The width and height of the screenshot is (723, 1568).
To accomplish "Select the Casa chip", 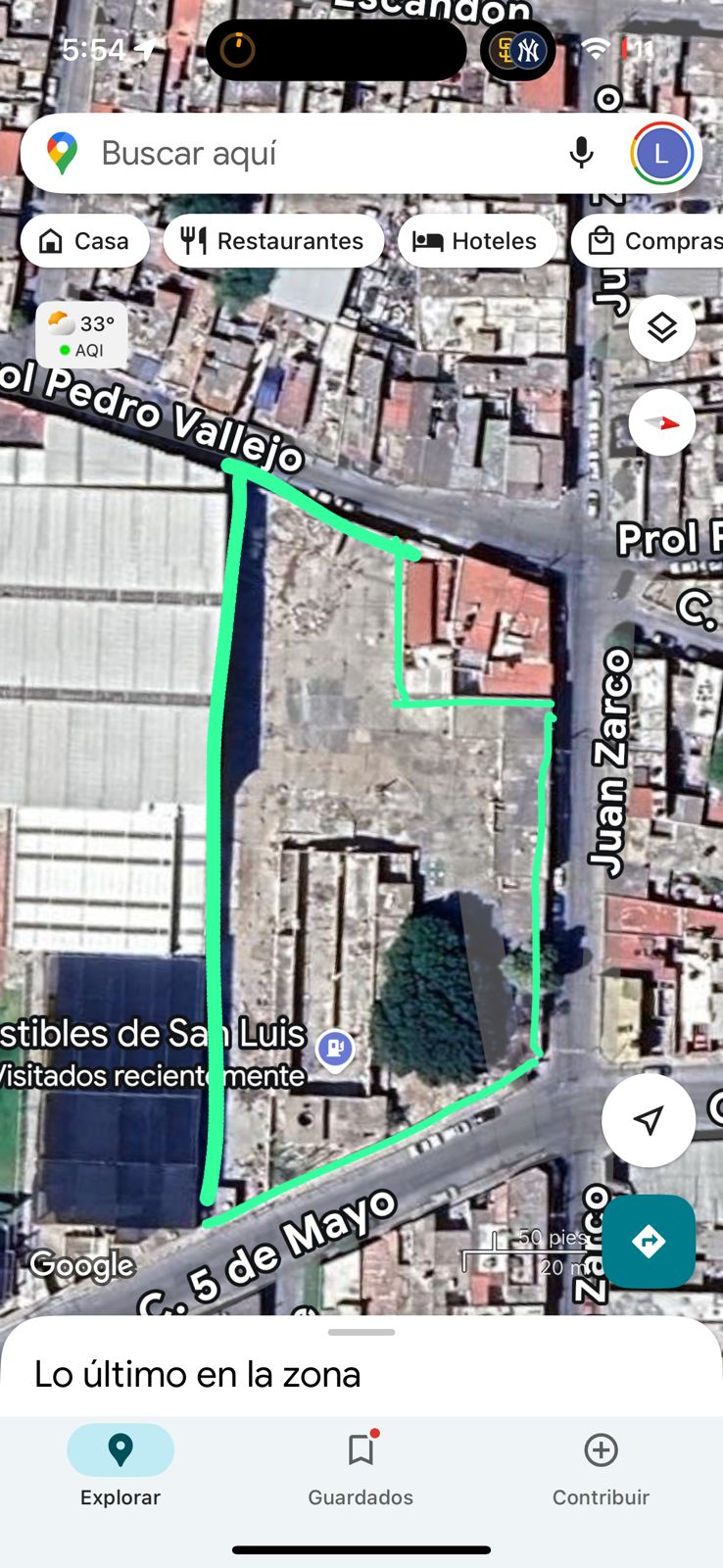I will click(85, 241).
